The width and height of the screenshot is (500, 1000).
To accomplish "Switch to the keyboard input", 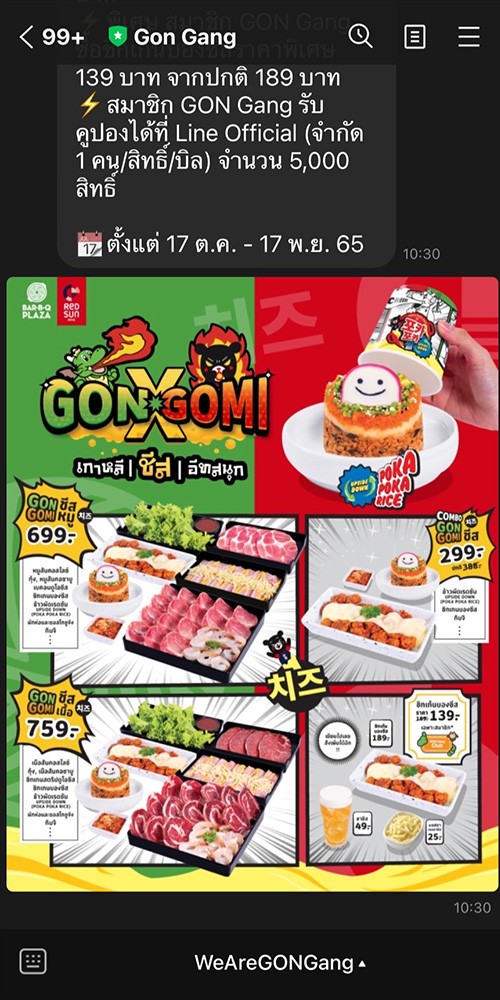I will 33,961.
